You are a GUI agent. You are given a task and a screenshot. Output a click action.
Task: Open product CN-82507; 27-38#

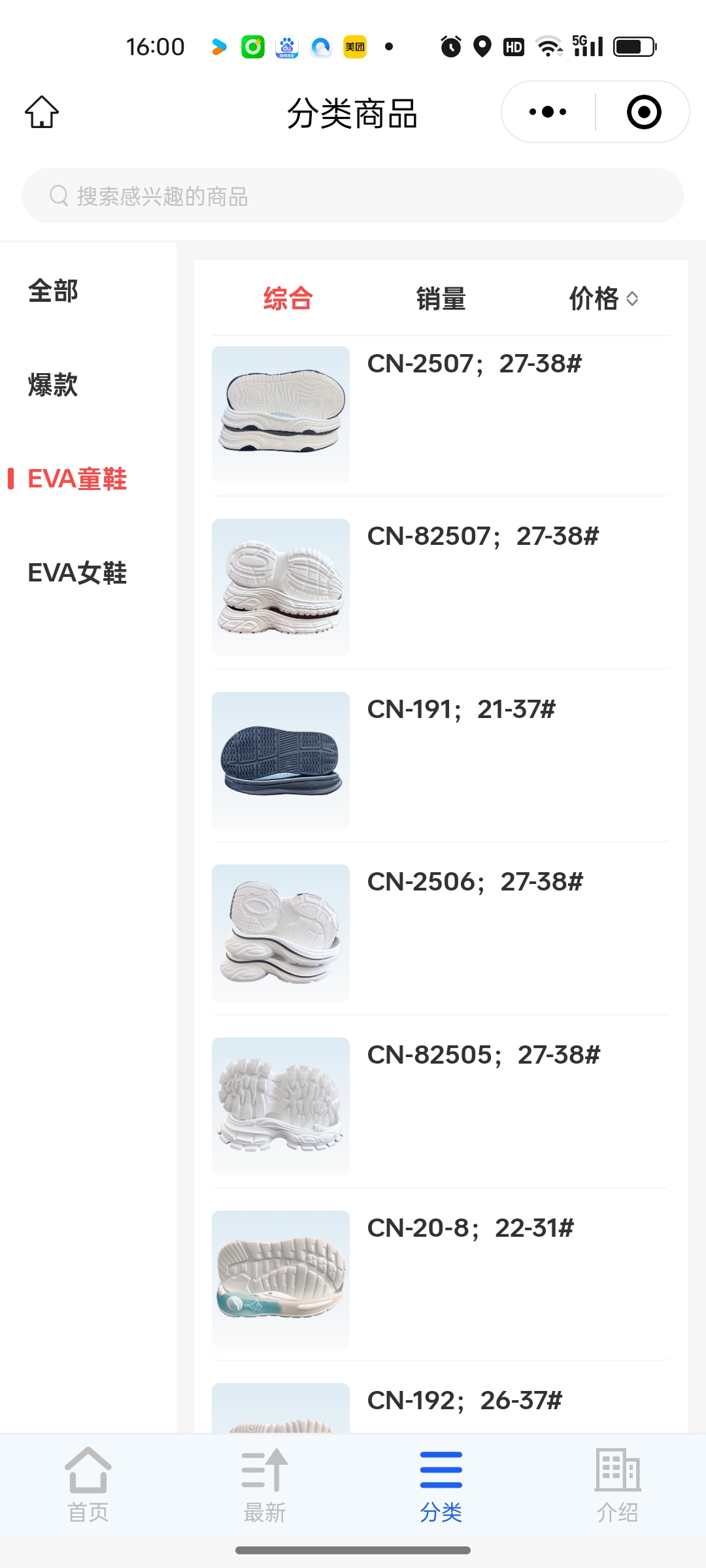(x=441, y=587)
